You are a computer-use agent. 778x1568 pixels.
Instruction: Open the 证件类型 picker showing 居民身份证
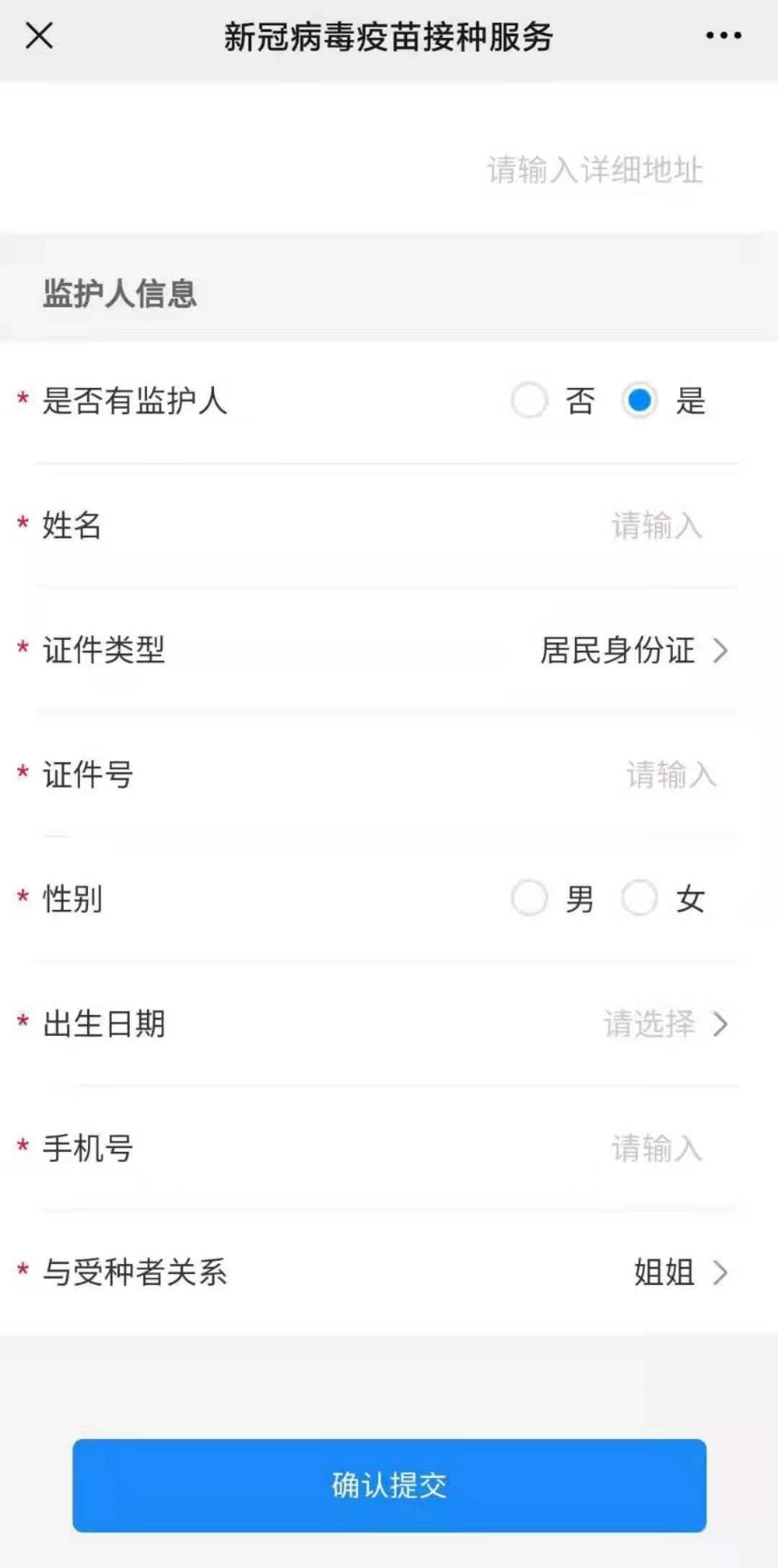coord(634,650)
